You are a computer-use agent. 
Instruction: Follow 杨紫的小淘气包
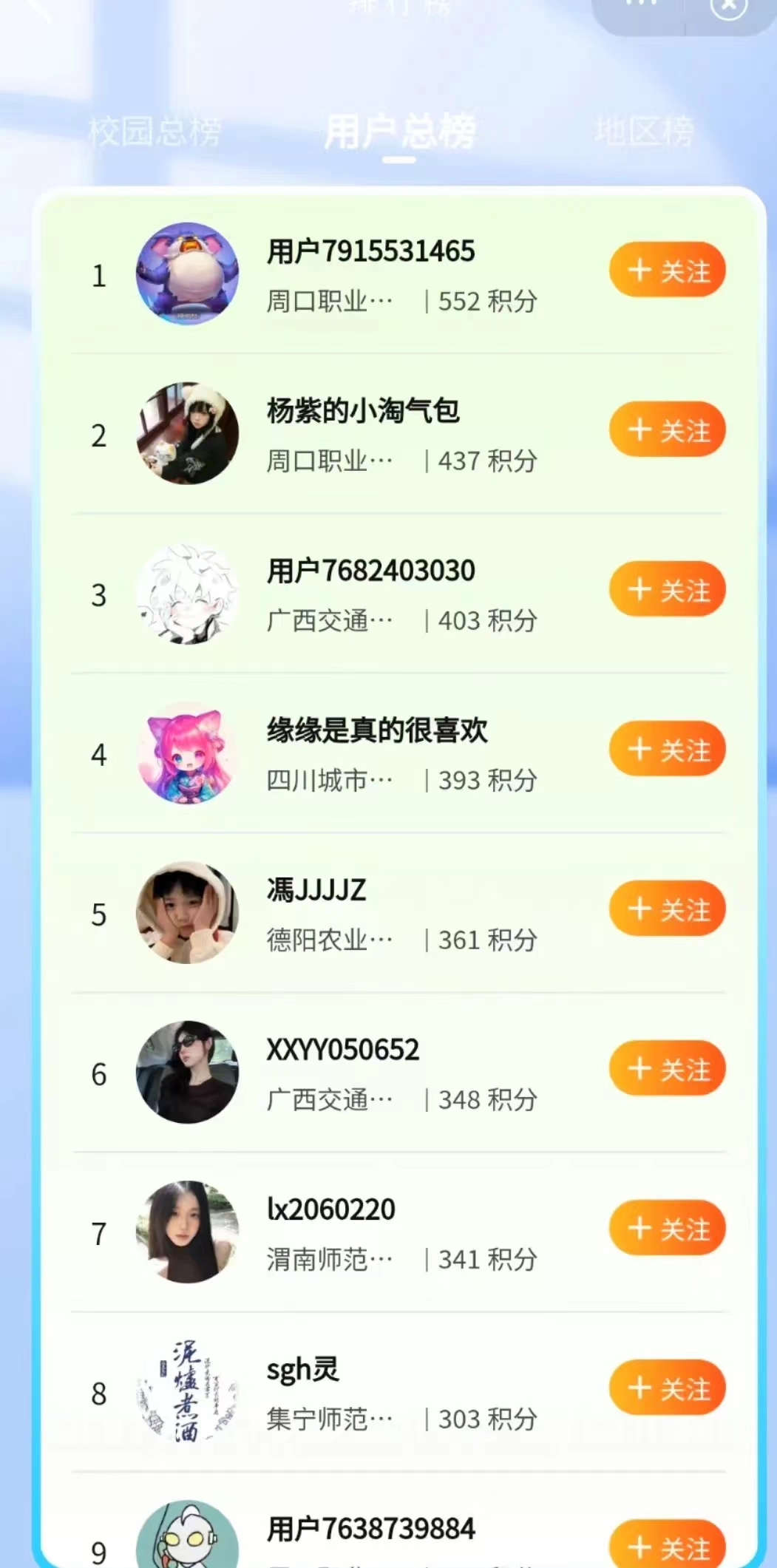(667, 430)
